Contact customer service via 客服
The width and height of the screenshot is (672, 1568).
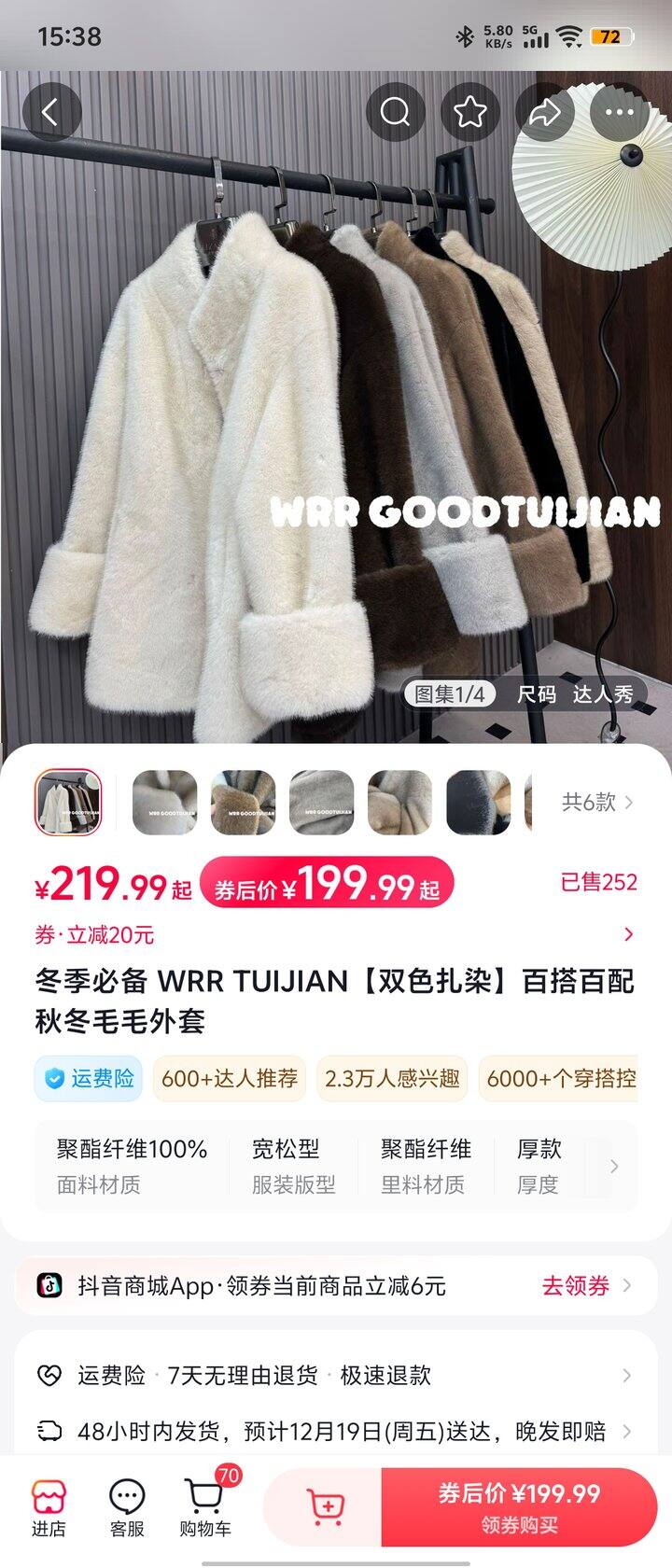point(127,1508)
